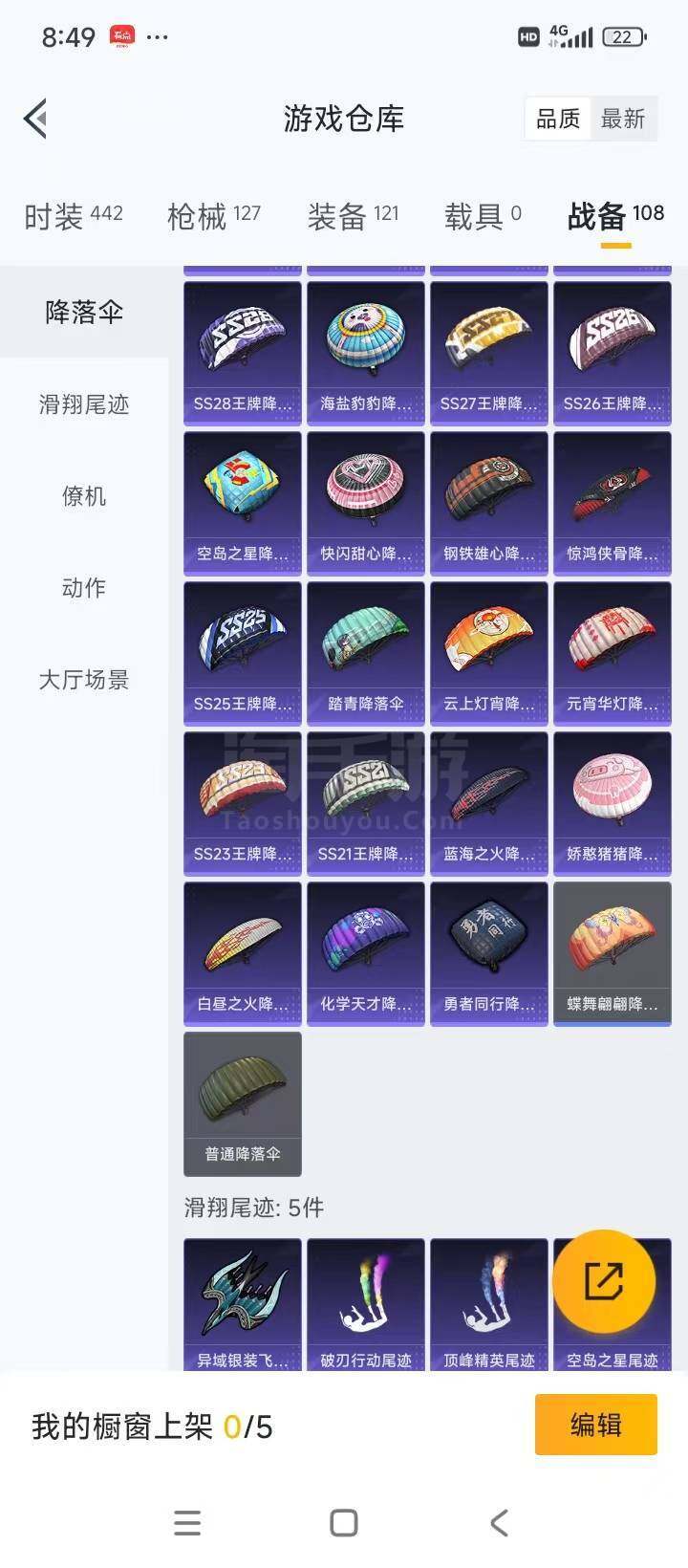The width and height of the screenshot is (688, 1568).
Task: Open the SS28王牌降落伞 item
Action: point(243,353)
